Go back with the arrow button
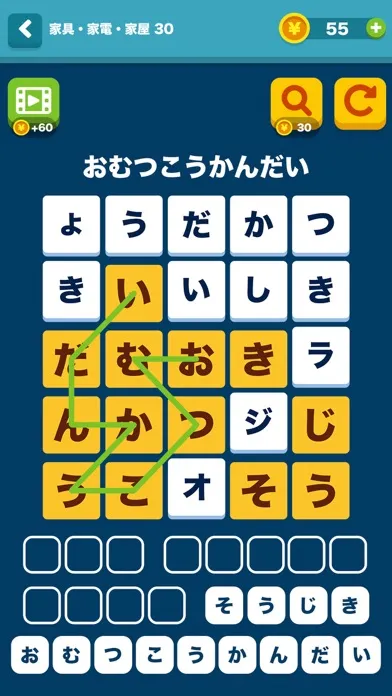 [25, 30]
